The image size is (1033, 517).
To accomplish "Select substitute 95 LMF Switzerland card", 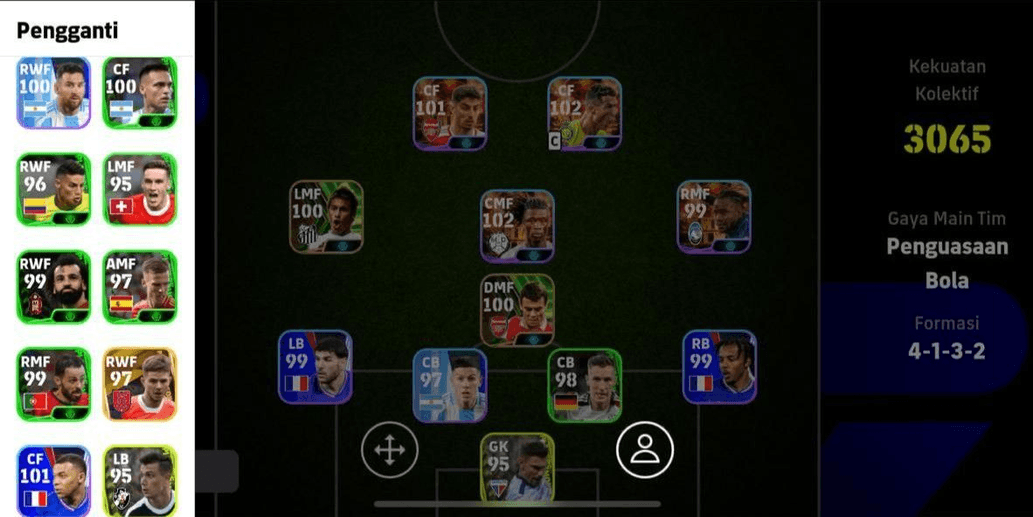I will (x=140, y=190).
